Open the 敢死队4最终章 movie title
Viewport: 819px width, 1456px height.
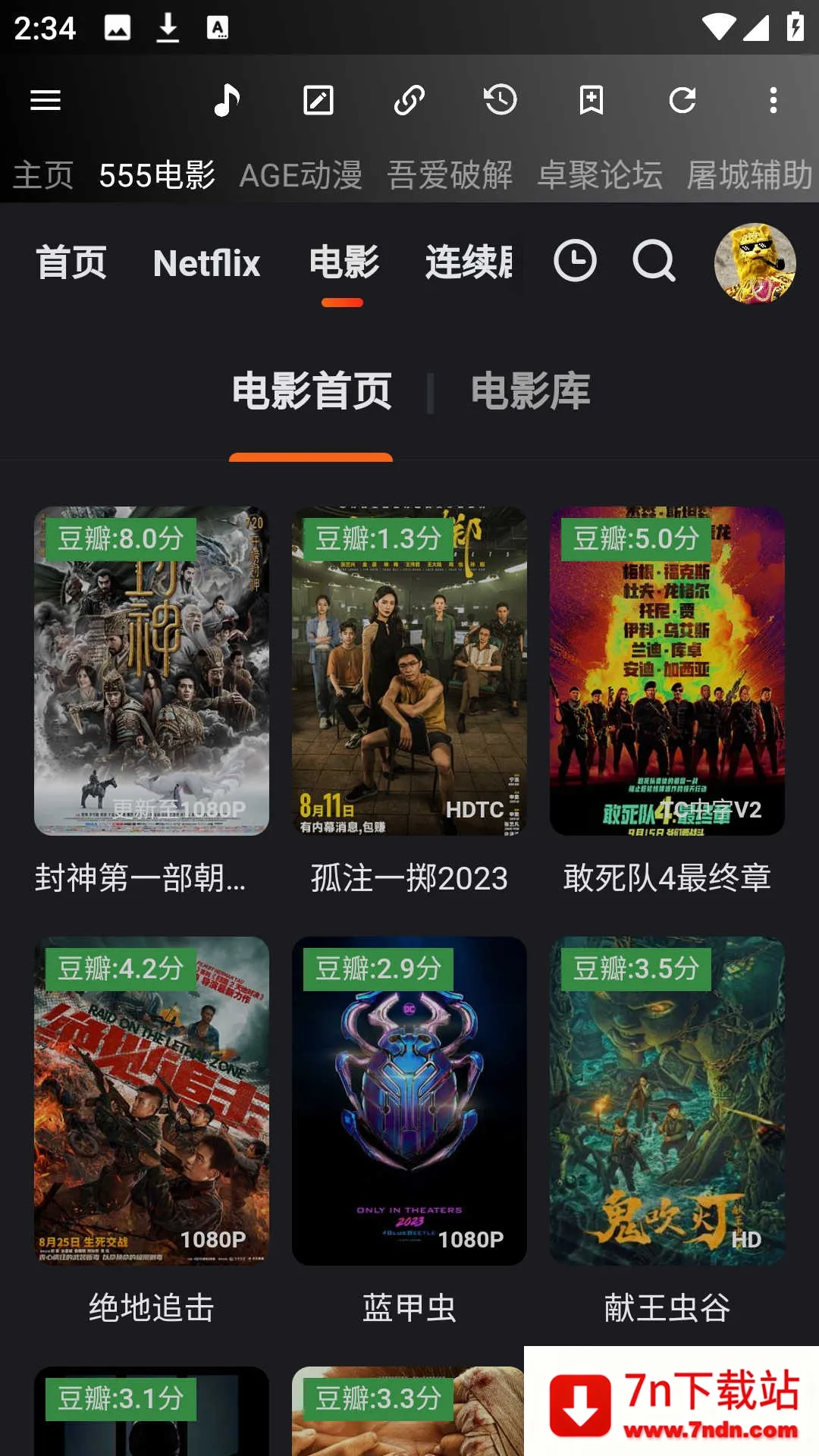pyautogui.click(x=667, y=877)
